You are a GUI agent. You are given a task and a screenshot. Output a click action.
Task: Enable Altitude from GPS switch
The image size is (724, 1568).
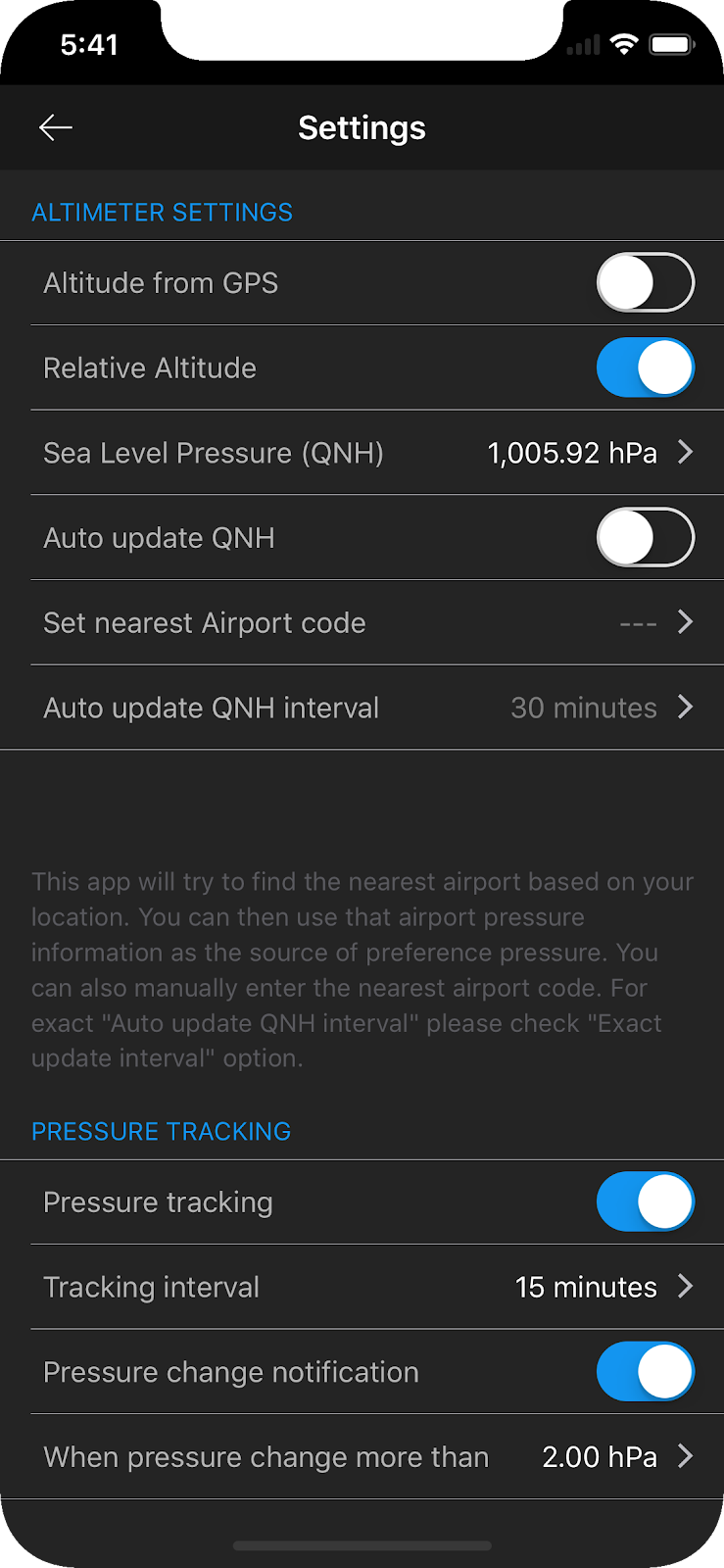click(x=645, y=283)
